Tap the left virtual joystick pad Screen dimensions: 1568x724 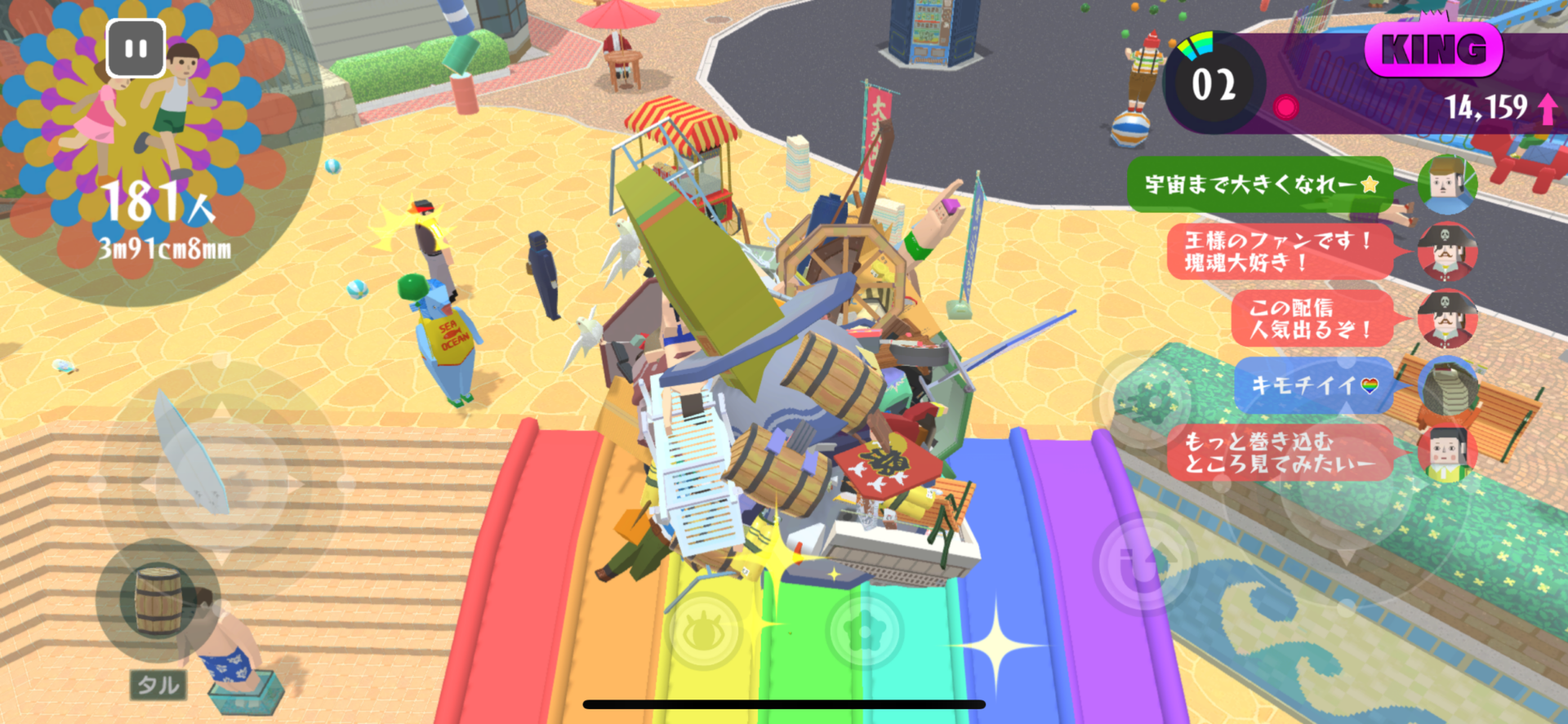(x=221, y=483)
